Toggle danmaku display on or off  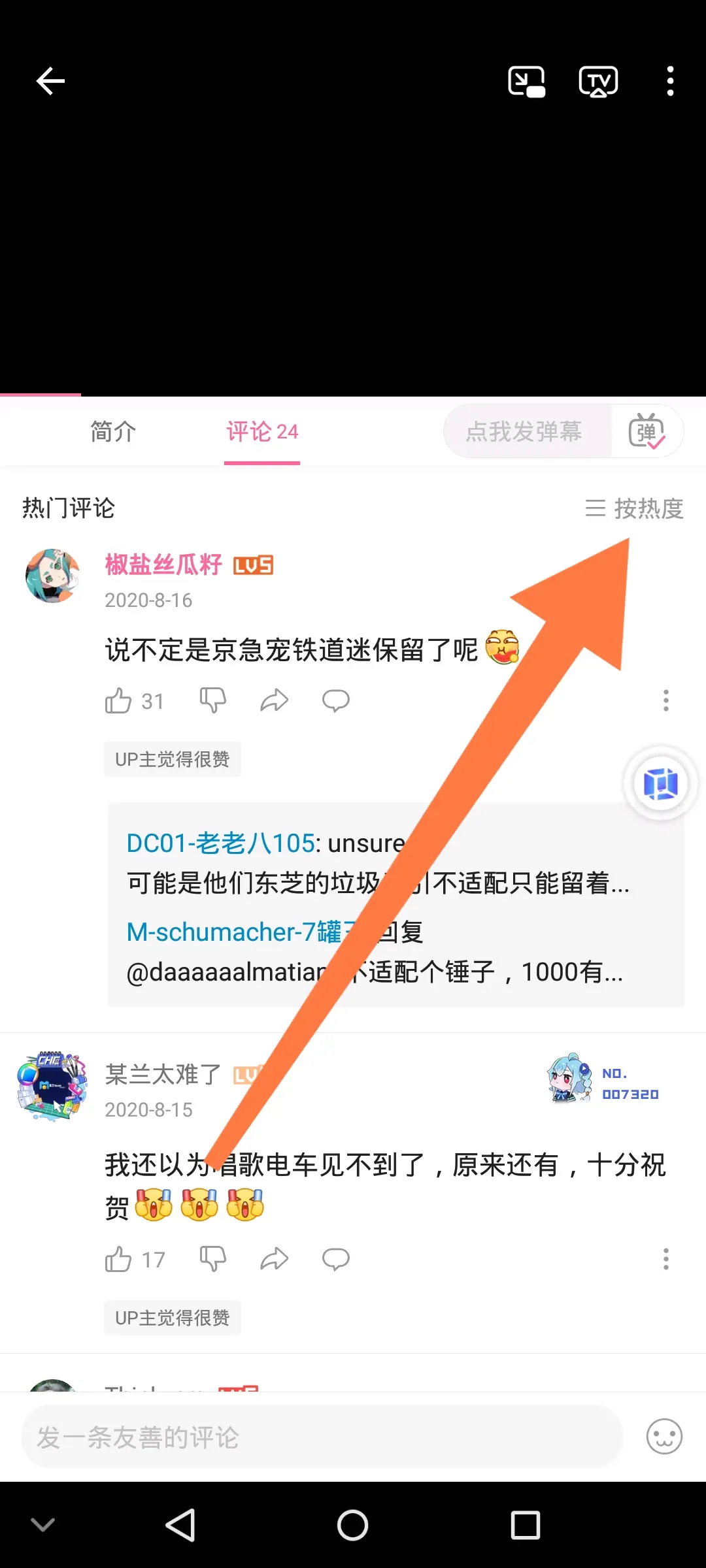click(x=647, y=432)
